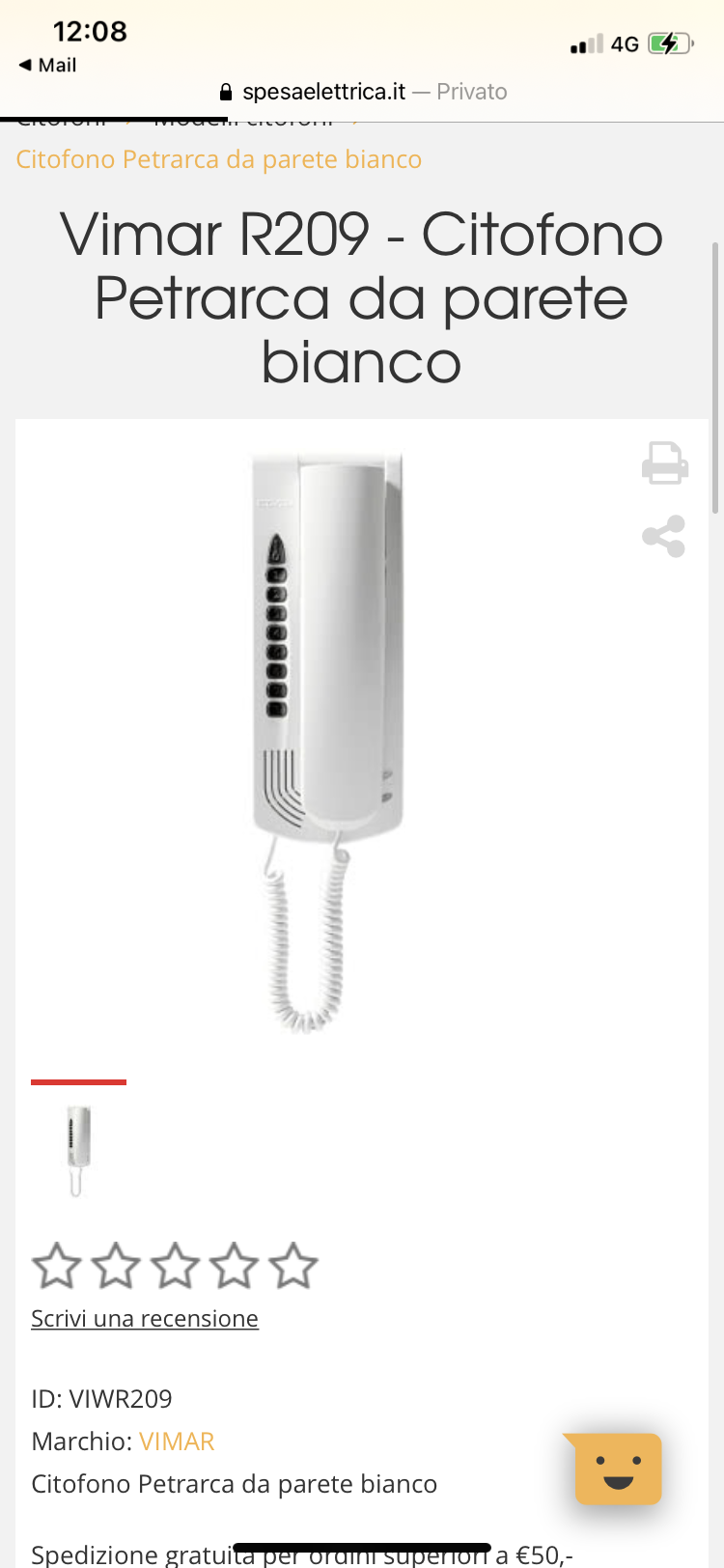Tap the spesaelettrica.it address bar
724x1568 pixels.
(363, 92)
